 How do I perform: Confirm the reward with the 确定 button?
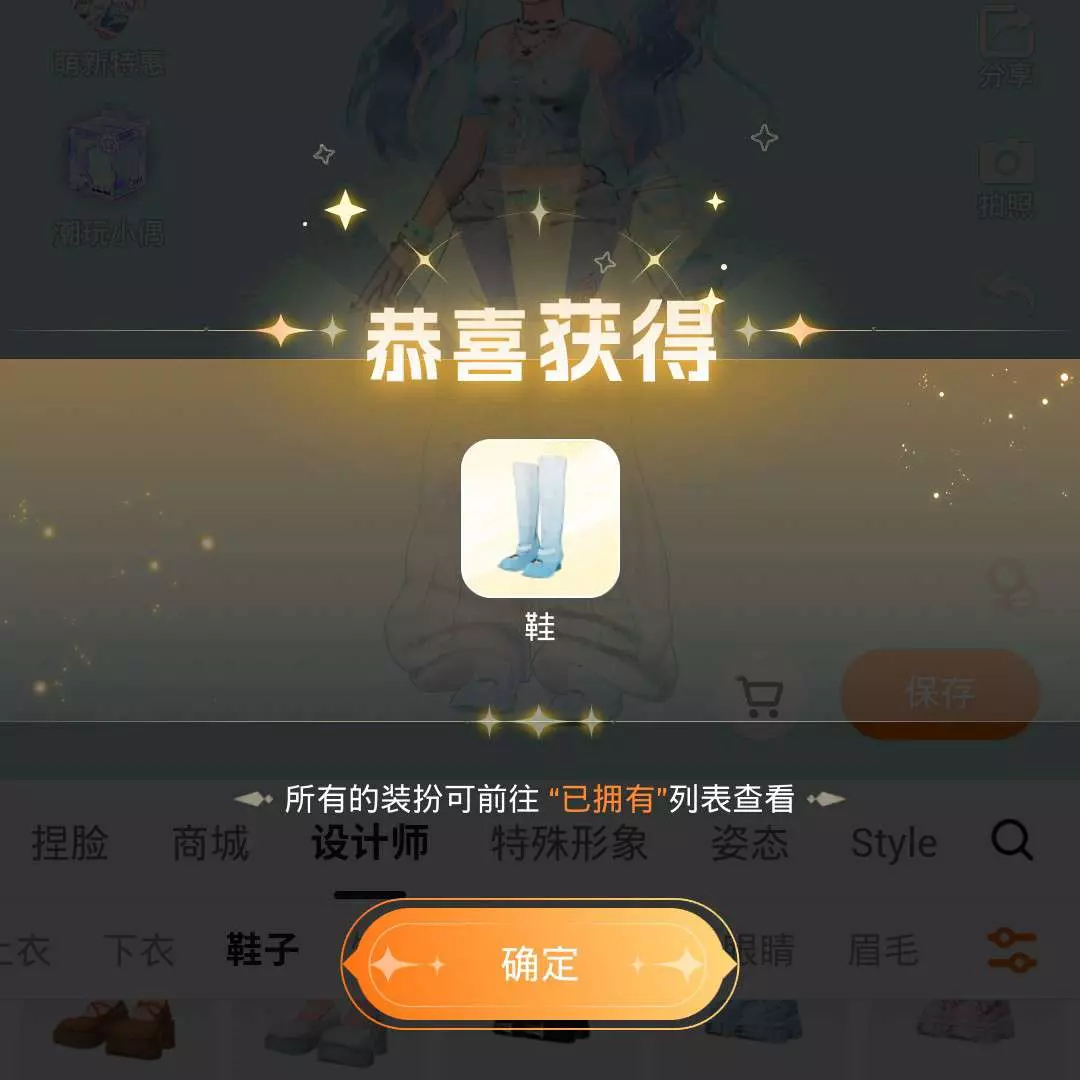pos(540,964)
